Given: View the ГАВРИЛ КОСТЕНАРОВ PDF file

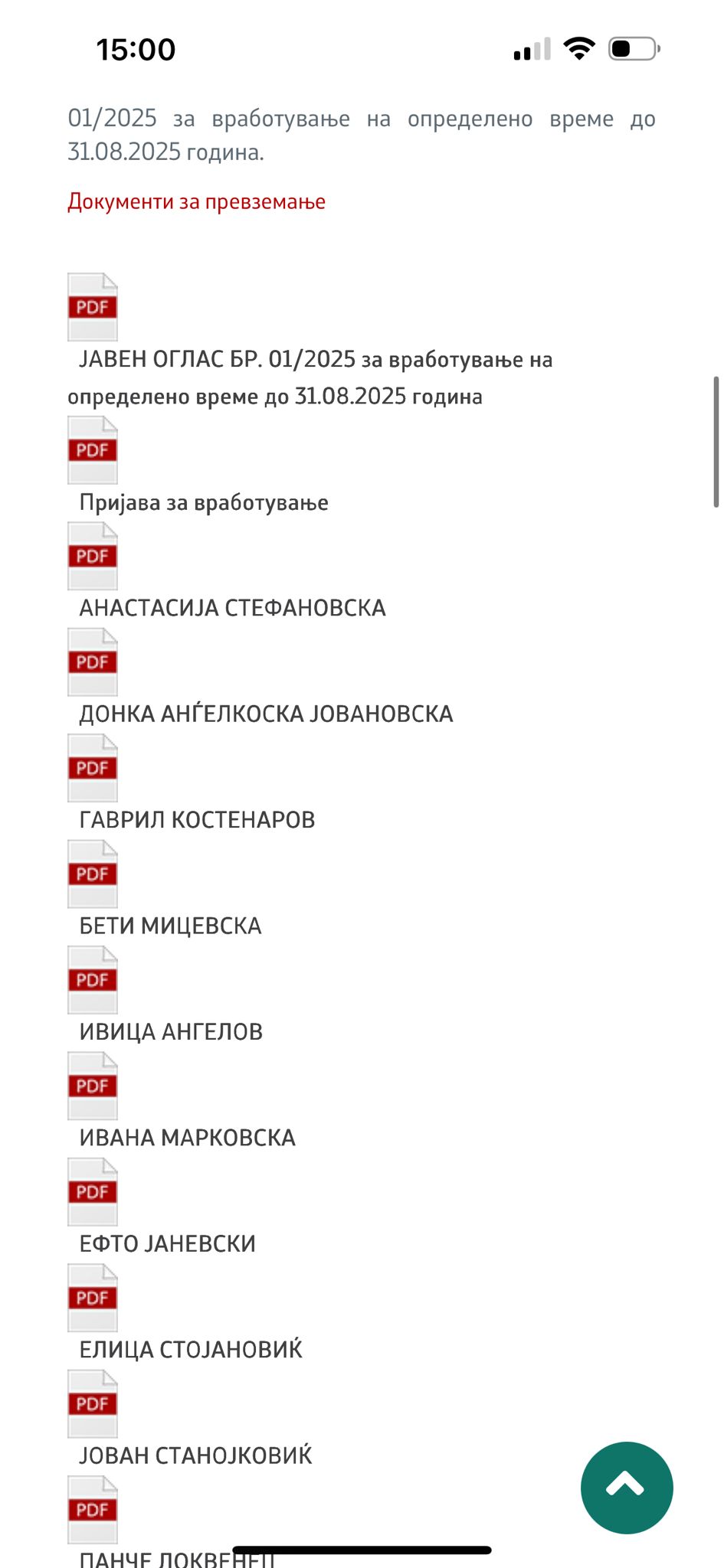Looking at the screenshot, I should [x=197, y=820].
